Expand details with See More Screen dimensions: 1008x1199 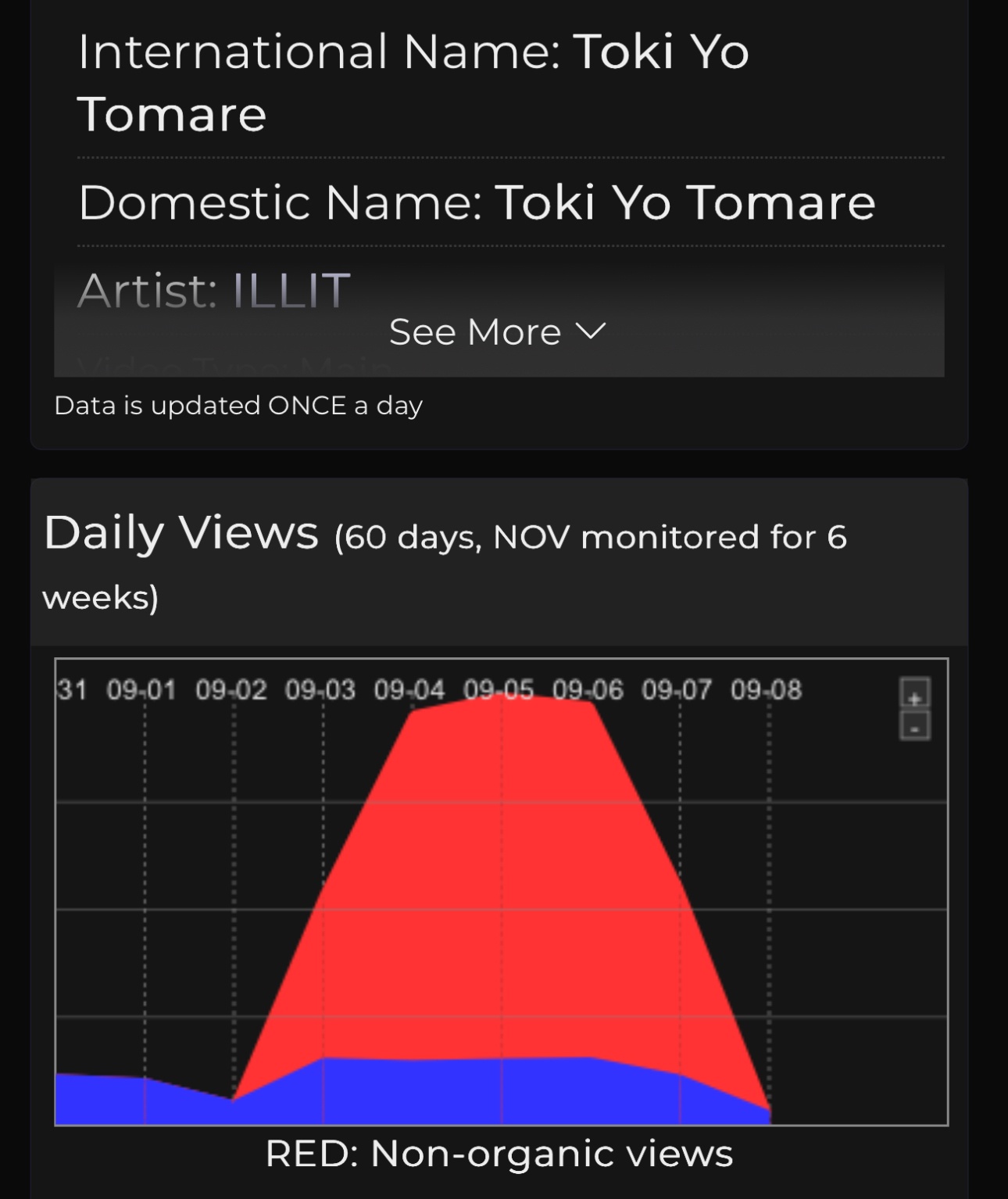(x=497, y=332)
